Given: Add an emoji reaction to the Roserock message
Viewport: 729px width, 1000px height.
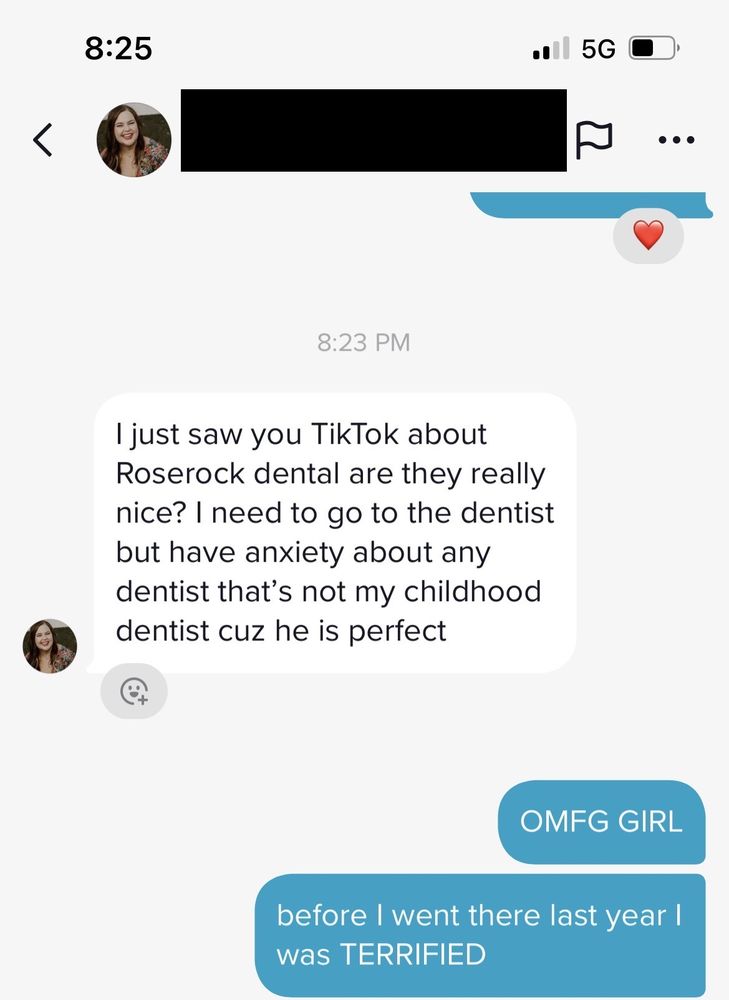Looking at the screenshot, I should [x=134, y=691].
